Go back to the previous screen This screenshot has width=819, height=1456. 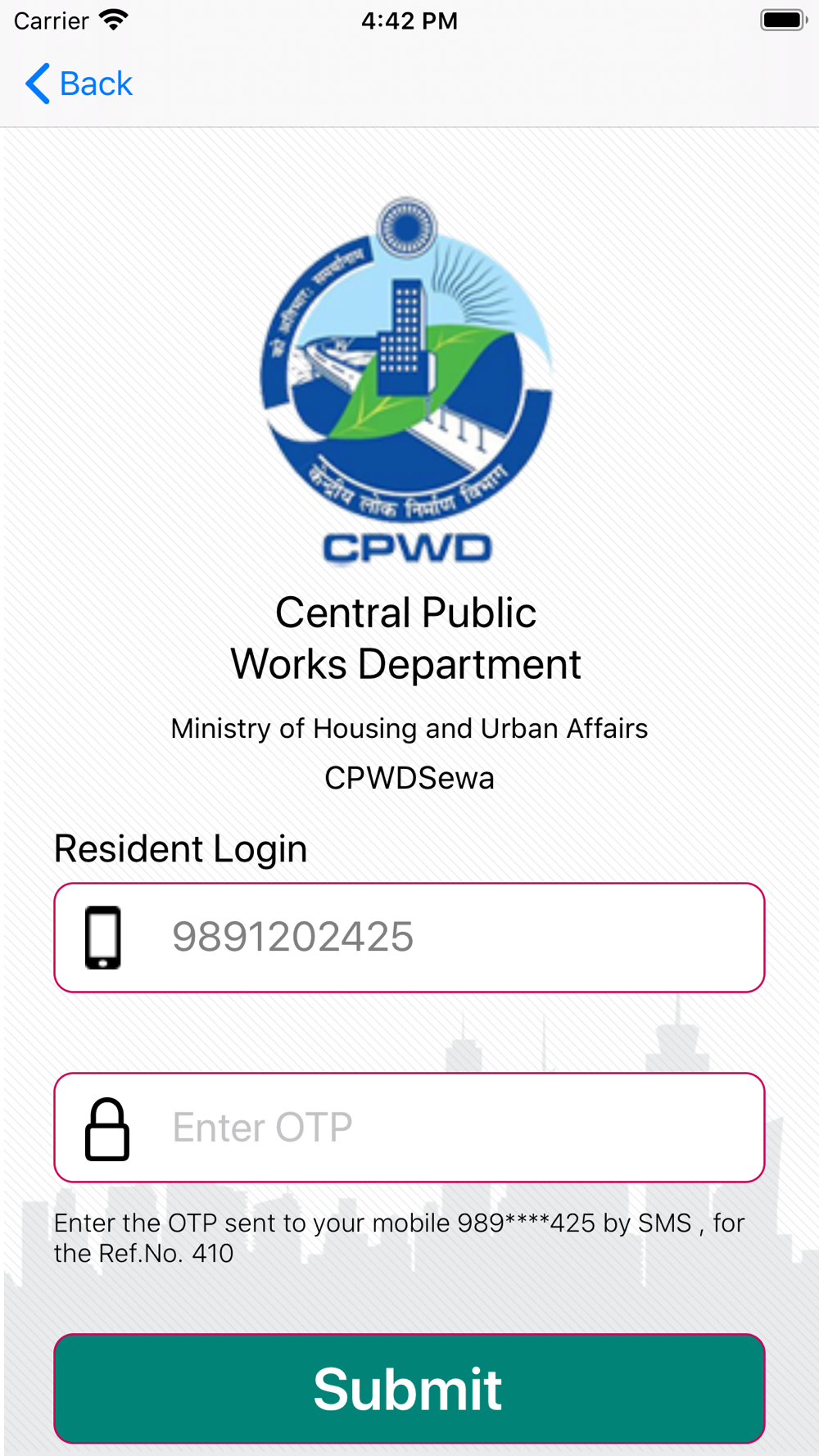pos(79,84)
